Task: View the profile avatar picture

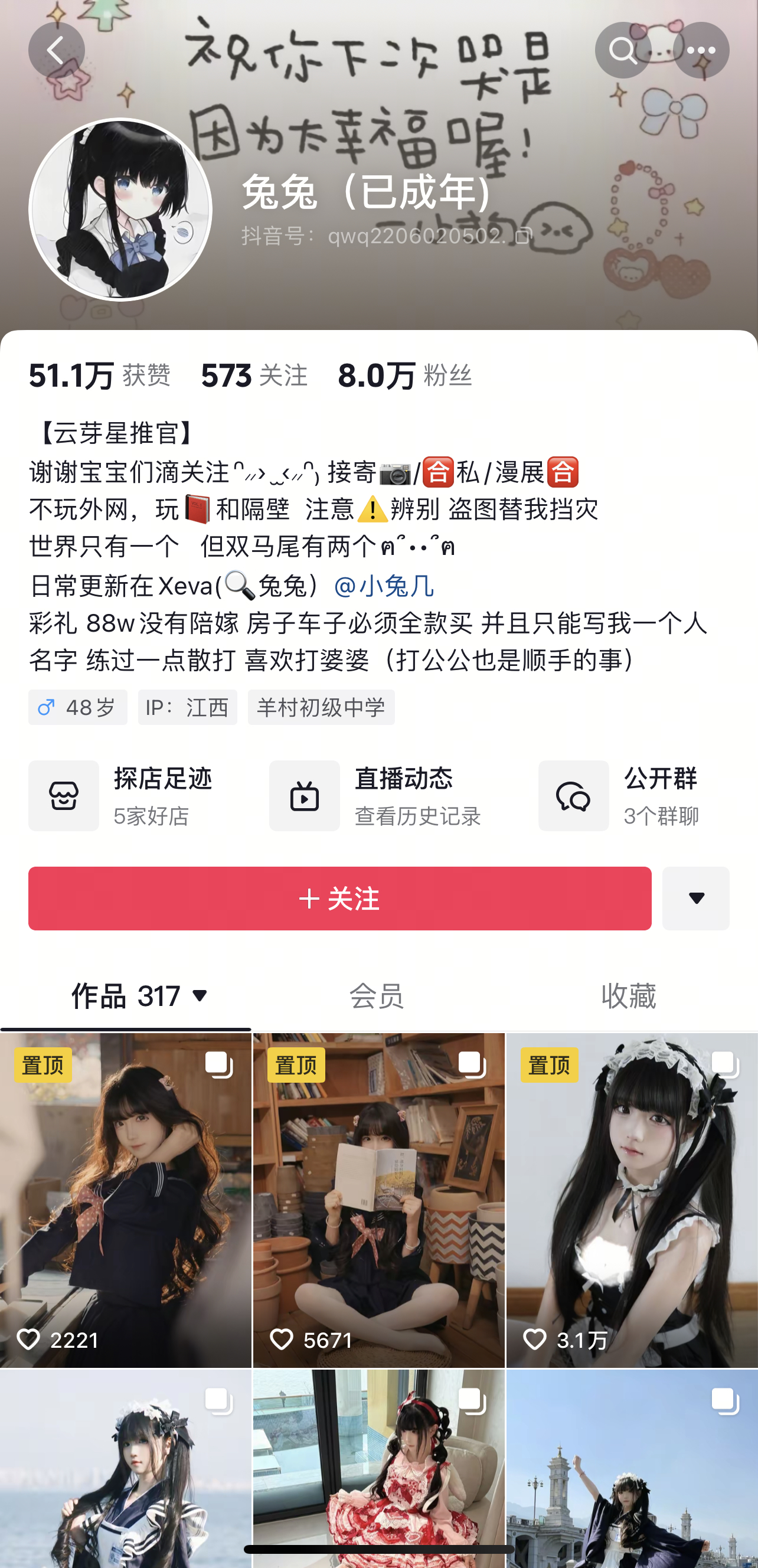Action: point(120,210)
